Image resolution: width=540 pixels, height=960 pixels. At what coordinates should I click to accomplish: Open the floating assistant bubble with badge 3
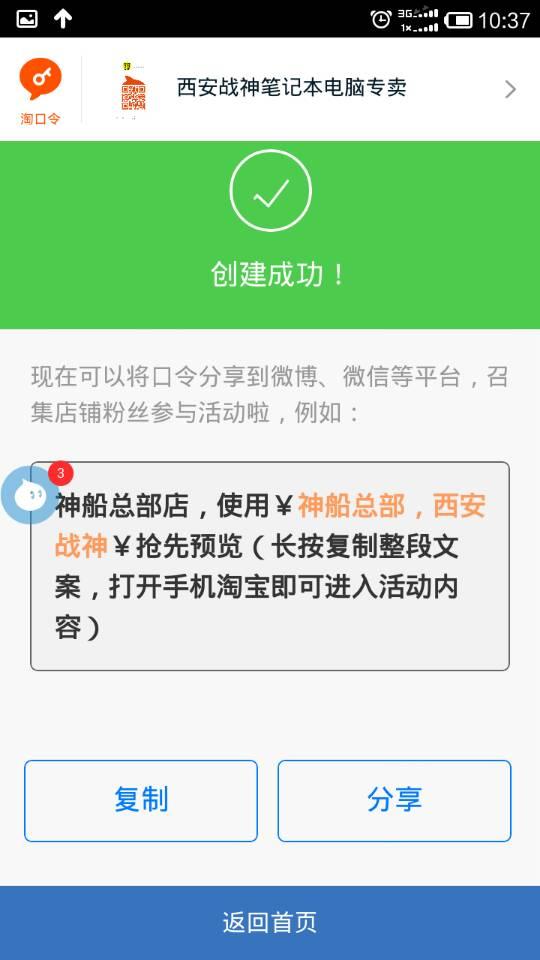(x=29, y=494)
